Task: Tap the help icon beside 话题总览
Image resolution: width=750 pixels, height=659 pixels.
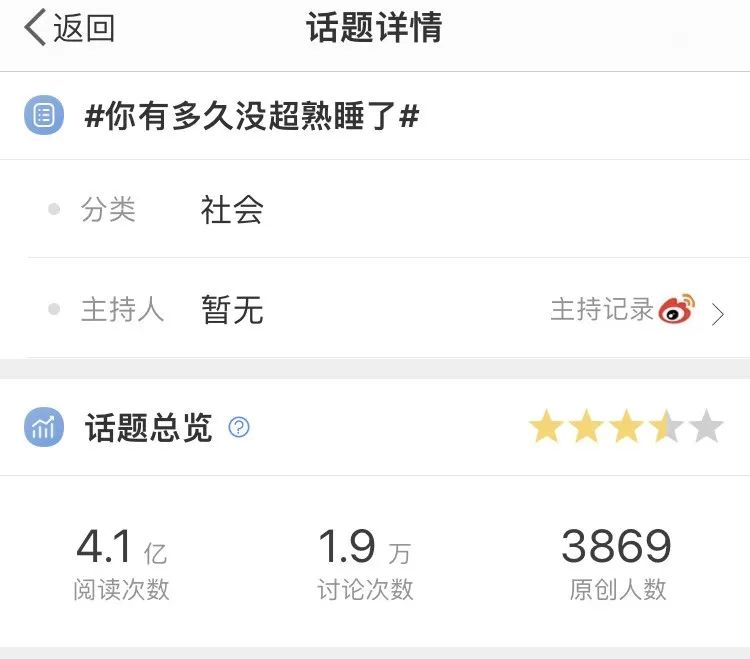Action: [239, 428]
